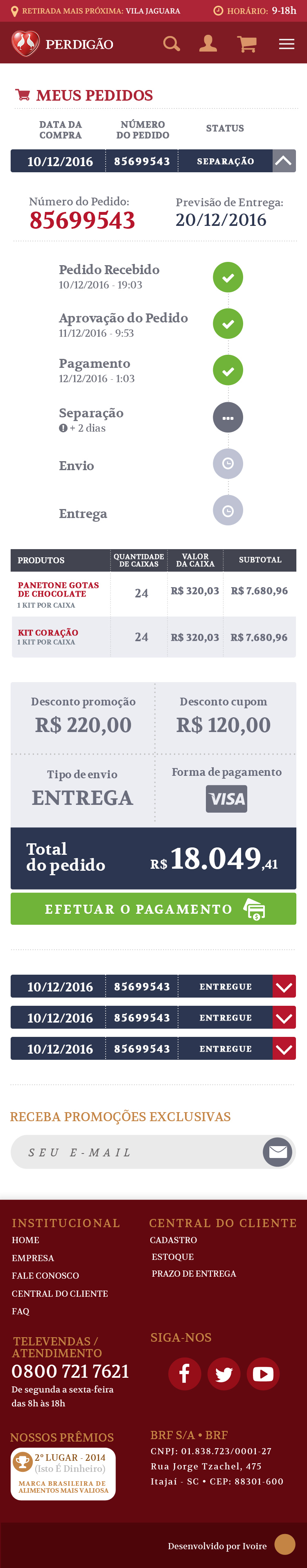Visit the YouTube channel

click(x=263, y=1374)
